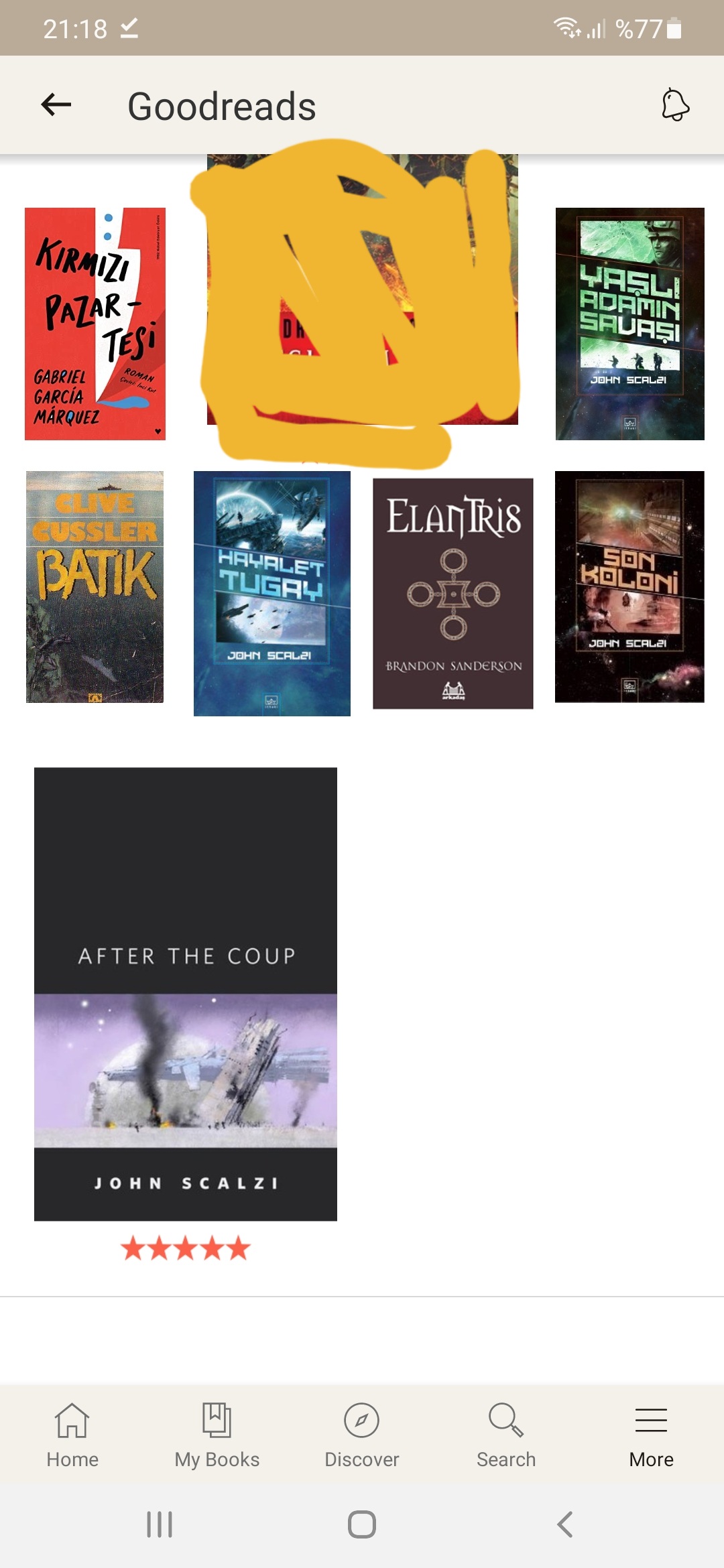Switch to the Search tab
This screenshot has height=1568, width=724.
[x=506, y=1434]
